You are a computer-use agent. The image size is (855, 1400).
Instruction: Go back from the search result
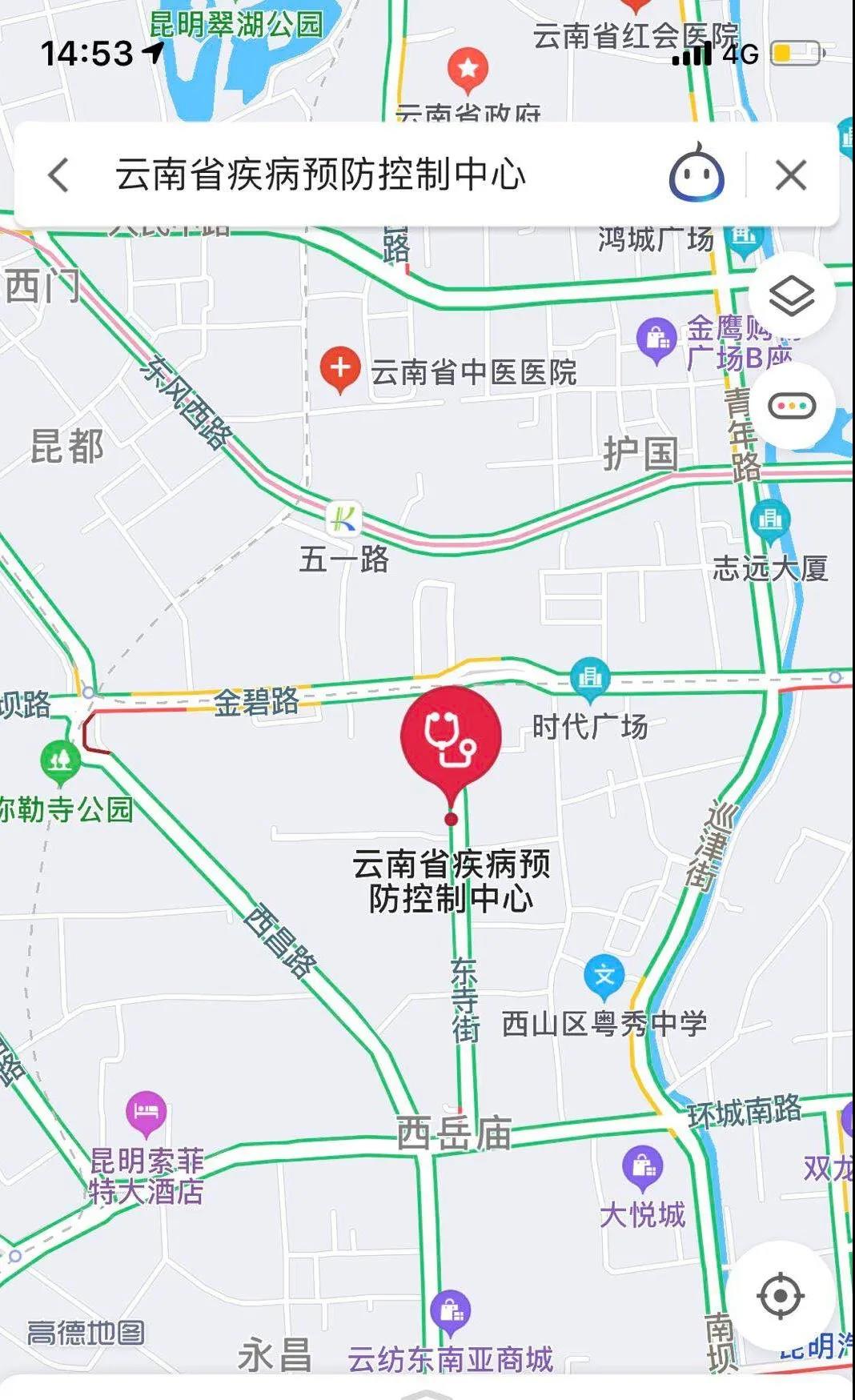(x=59, y=174)
